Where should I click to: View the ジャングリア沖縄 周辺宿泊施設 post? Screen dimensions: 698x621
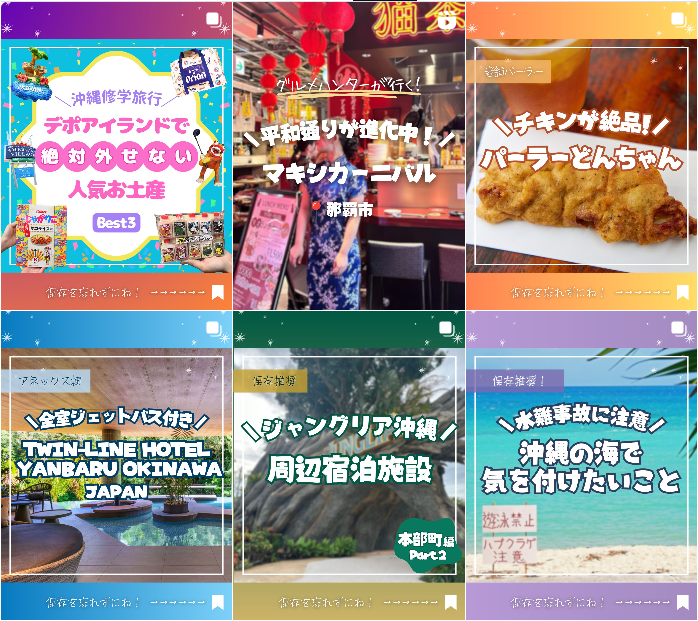click(348, 465)
